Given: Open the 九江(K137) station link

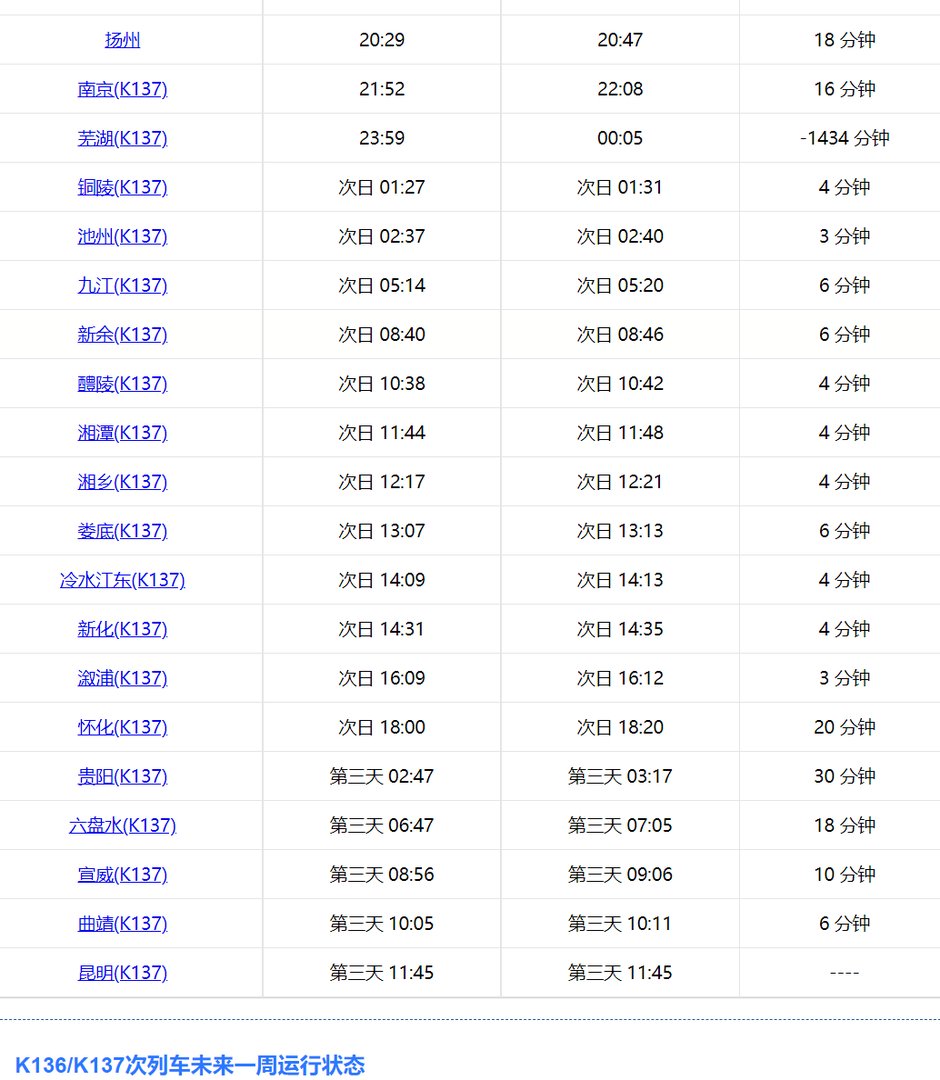Looking at the screenshot, I should click(122, 285).
